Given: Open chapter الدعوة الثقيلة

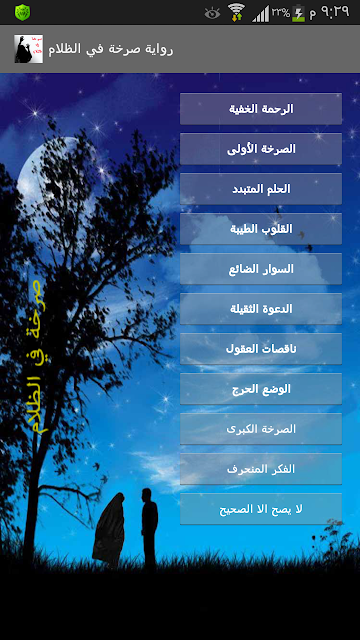Looking at the screenshot, I should point(261,309).
